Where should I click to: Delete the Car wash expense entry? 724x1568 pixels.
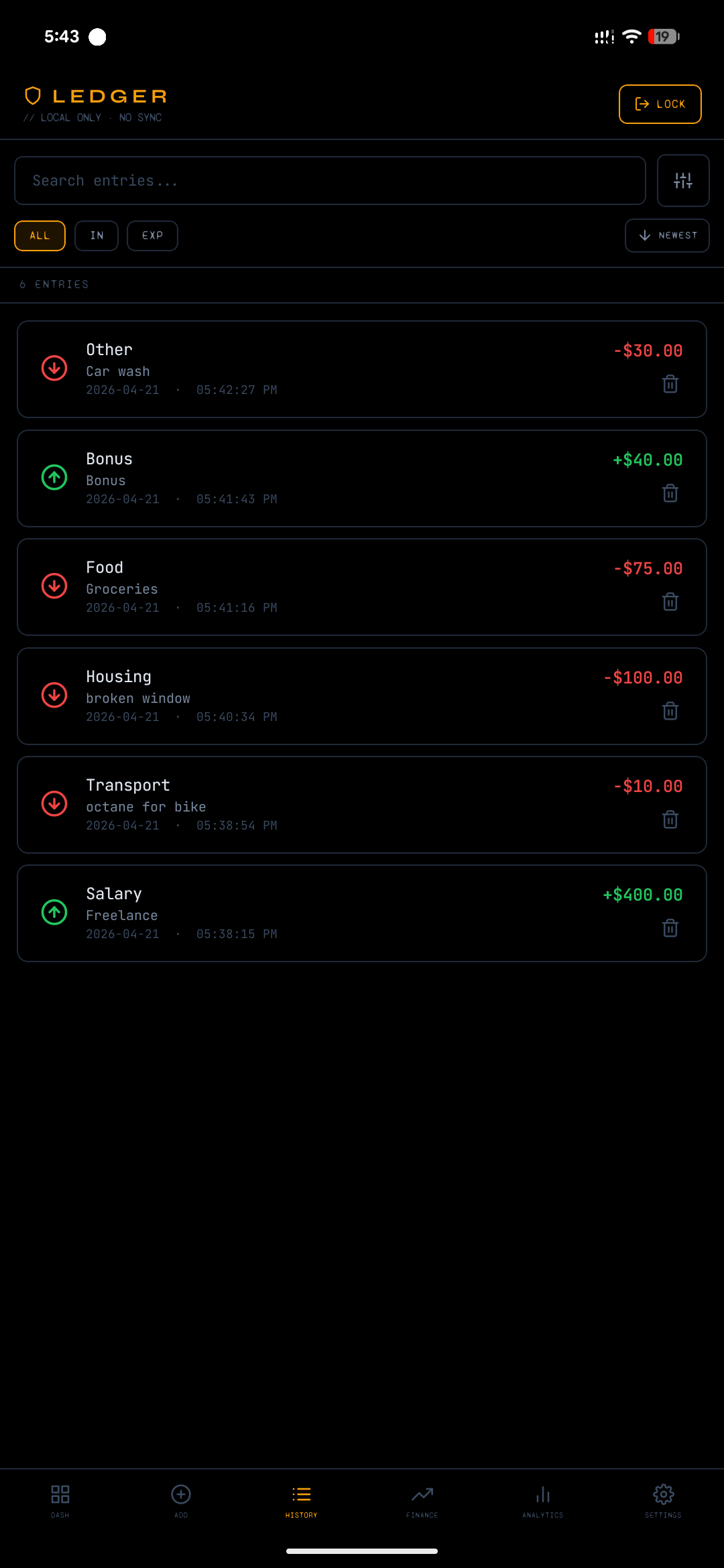pyautogui.click(x=670, y=384)
